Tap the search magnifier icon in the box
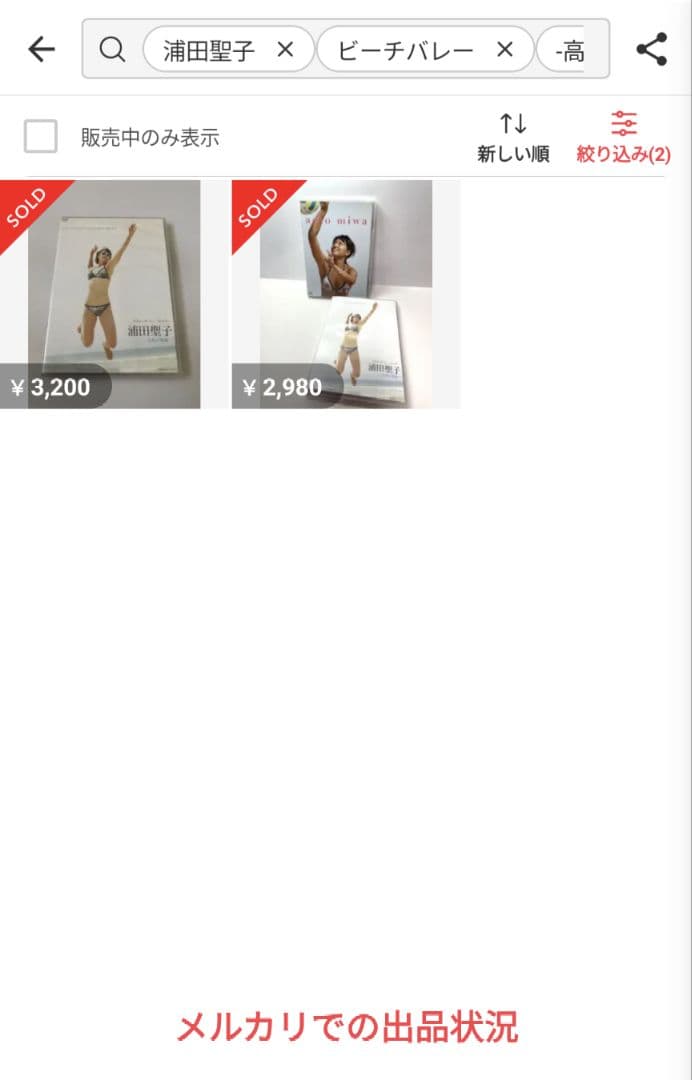This screenshot has width=692, height=1080. pos(113,49)
